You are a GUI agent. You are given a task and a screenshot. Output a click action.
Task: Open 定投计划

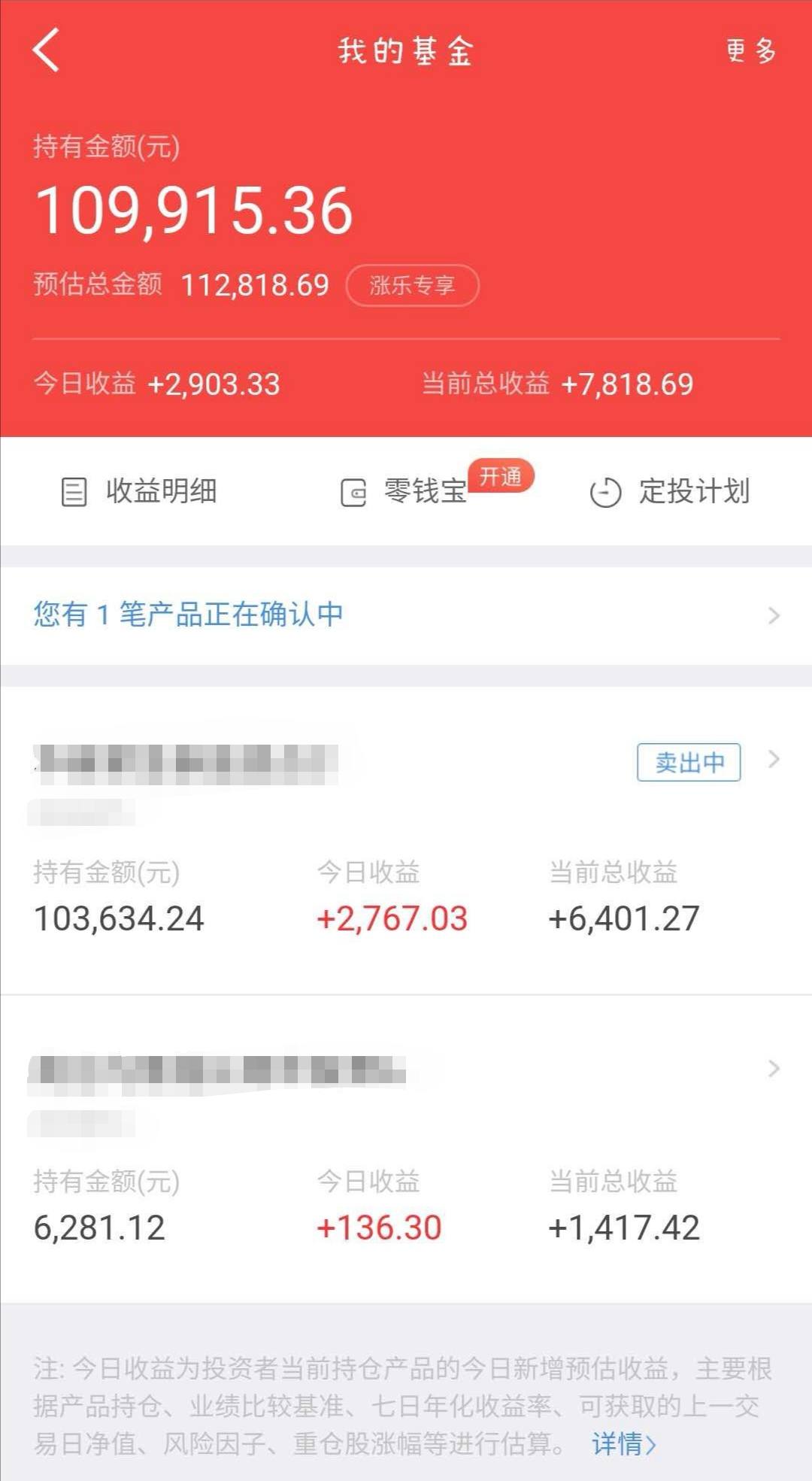[670, 492]
